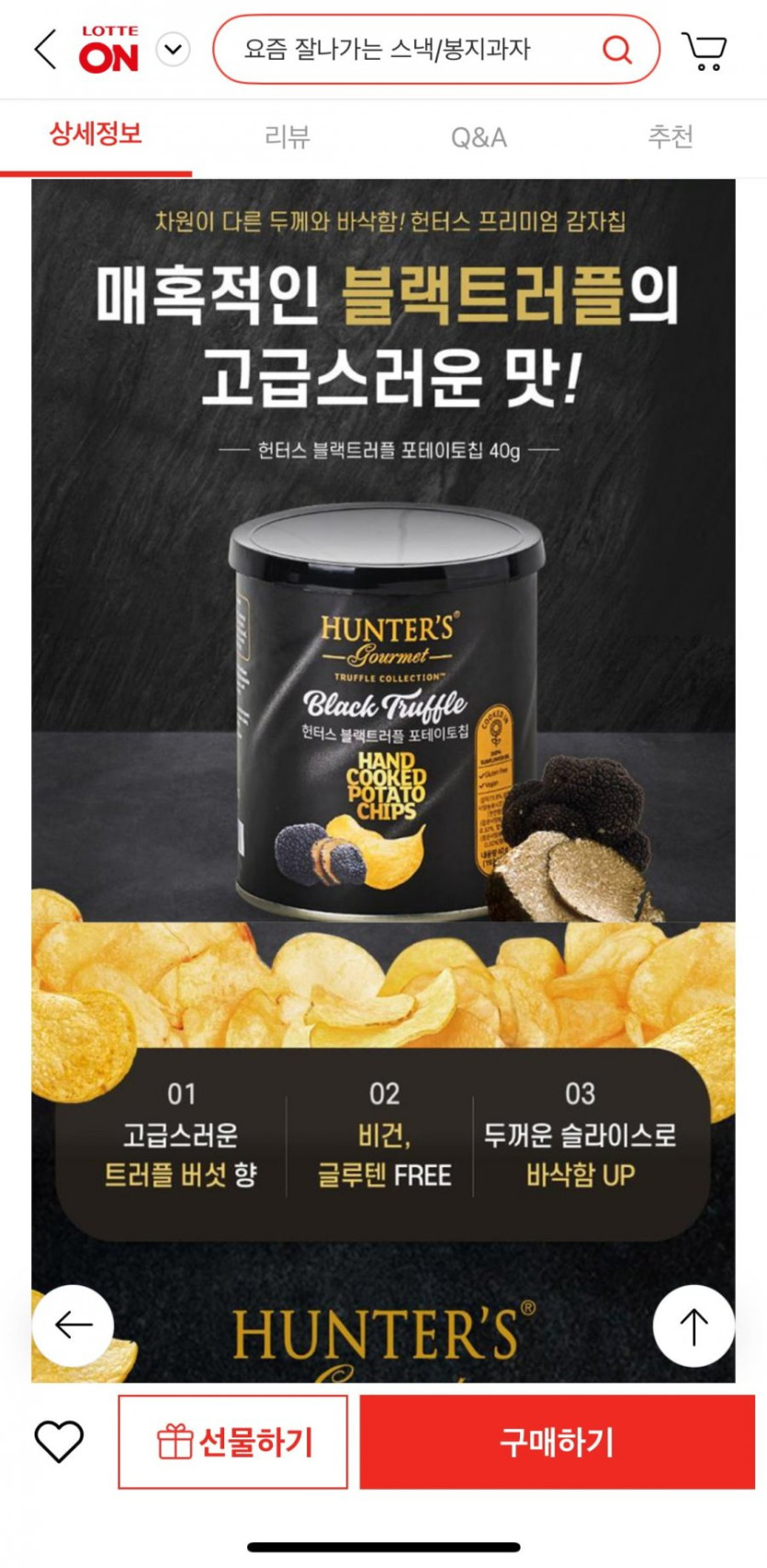
Task: Switch to the 리뷰 tab
Action: [x=287, y=137]
